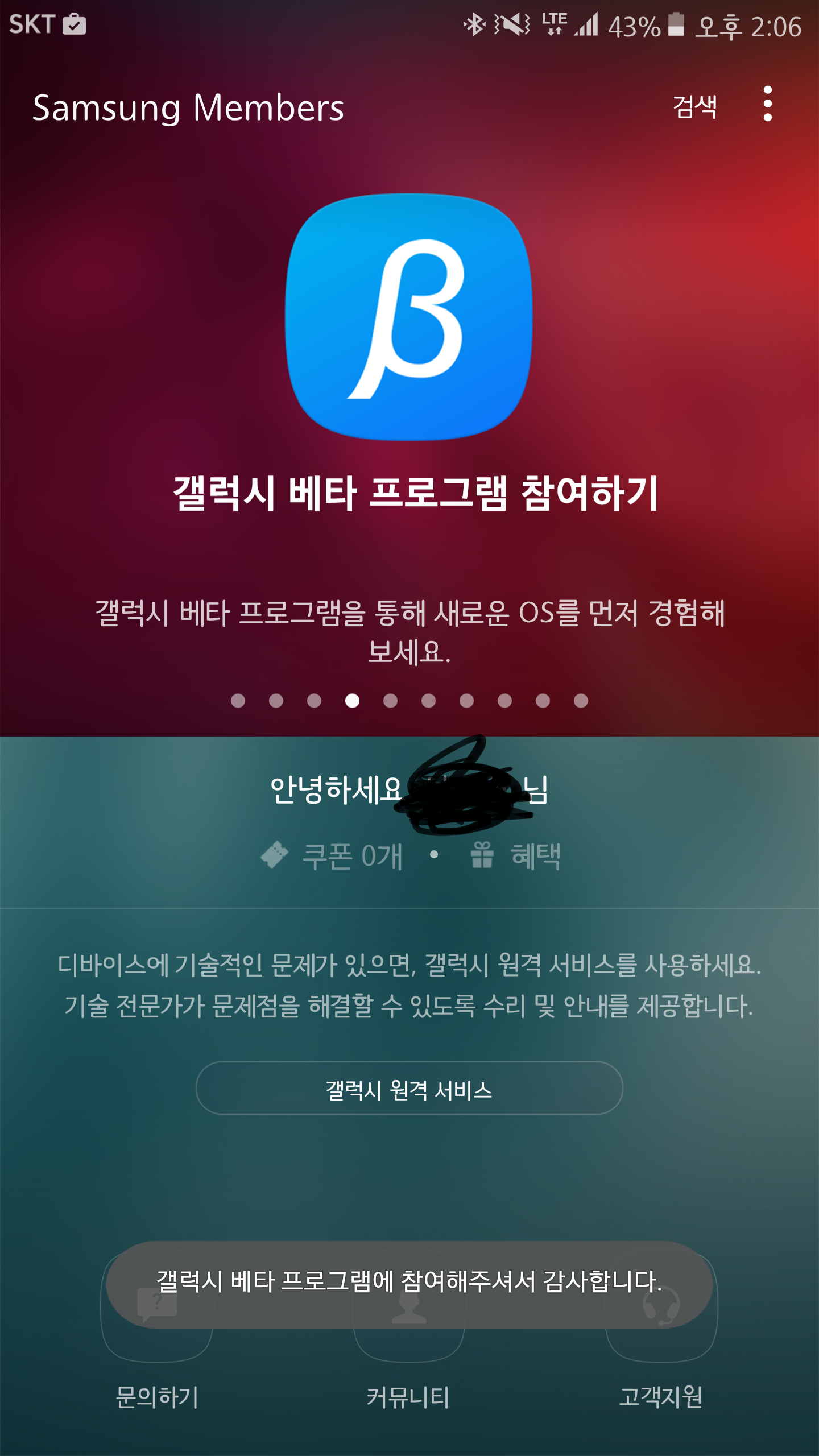This screenshot has height=1456, width=819.
Task: Open the three-dot overflow menu
Action: (x=767, y=104)
